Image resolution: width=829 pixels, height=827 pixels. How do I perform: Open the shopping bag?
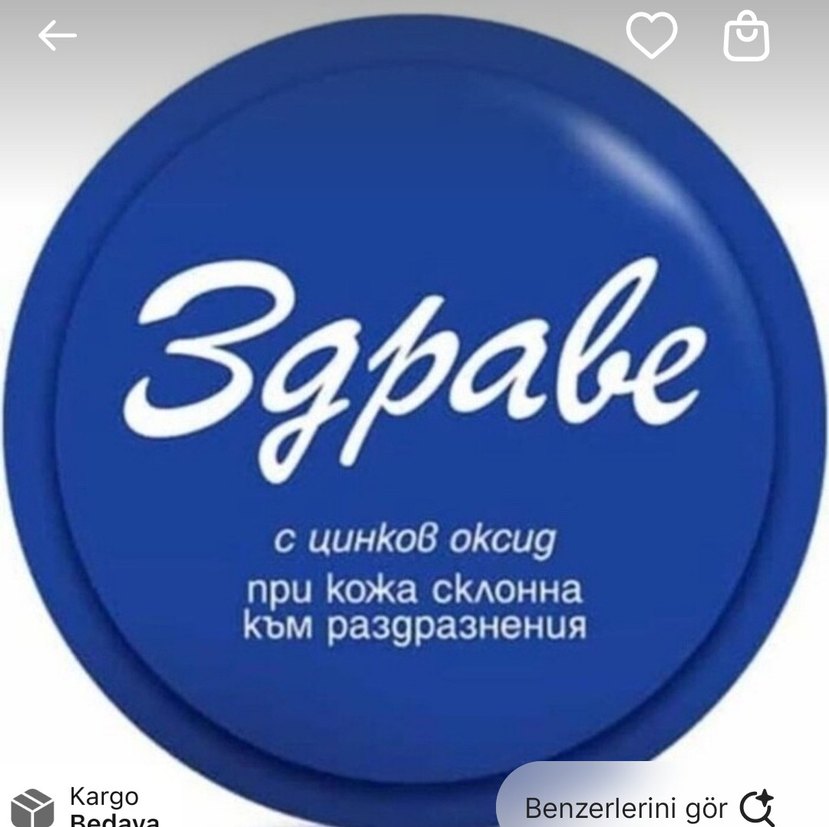click(x=746, y=37)
